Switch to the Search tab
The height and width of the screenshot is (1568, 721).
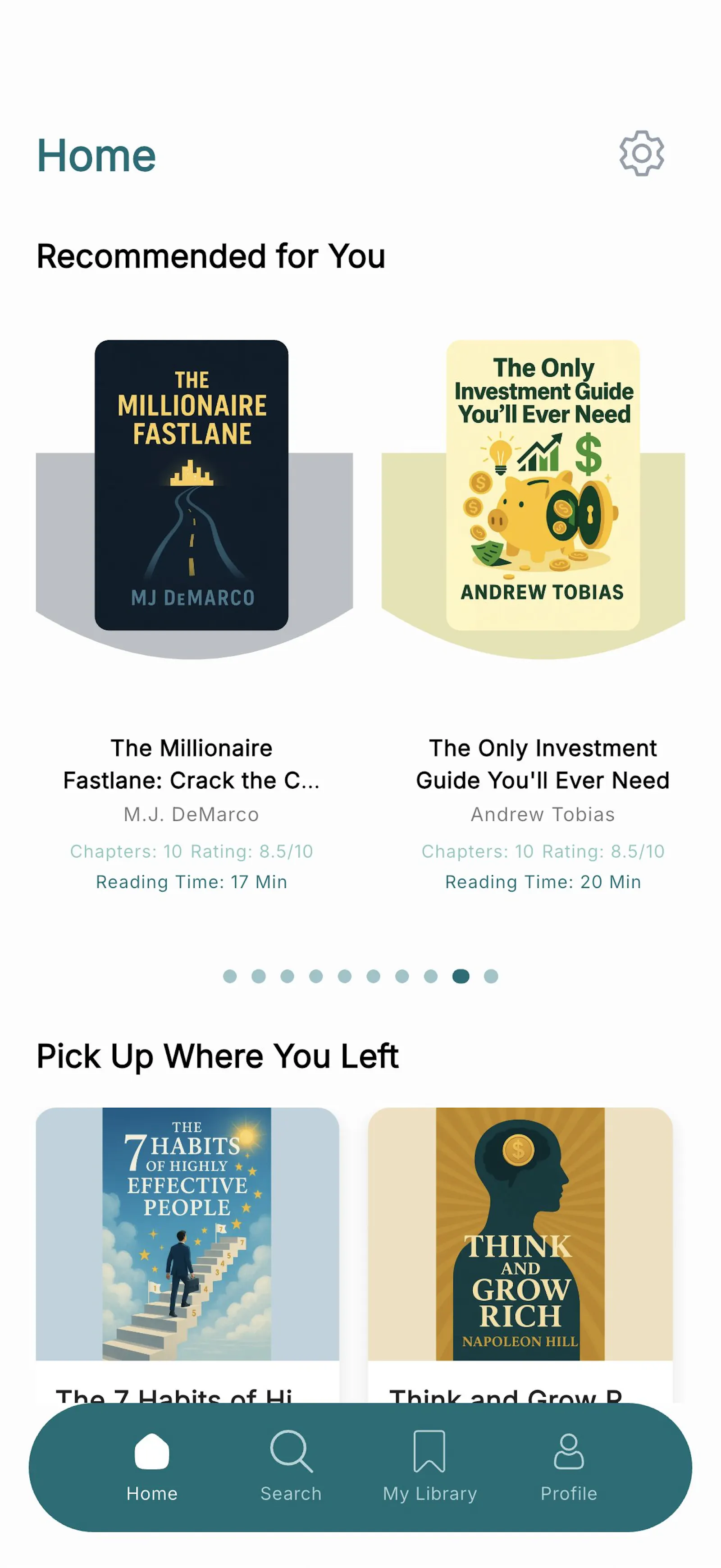tap(291, 1467)
